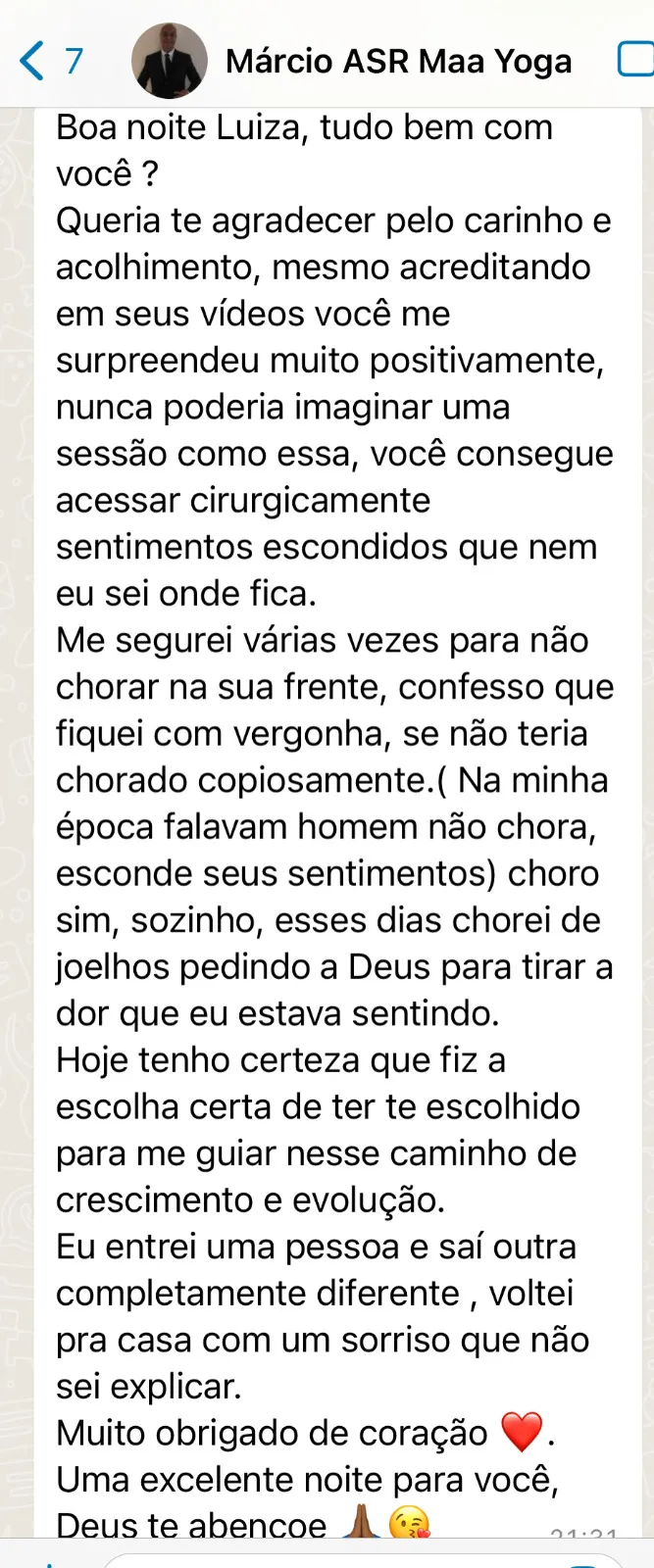This screenshot has width=654, height=1568.
Task: Open contact info for Márcio ASR Maa Yoga
Action: pos(398,61)
